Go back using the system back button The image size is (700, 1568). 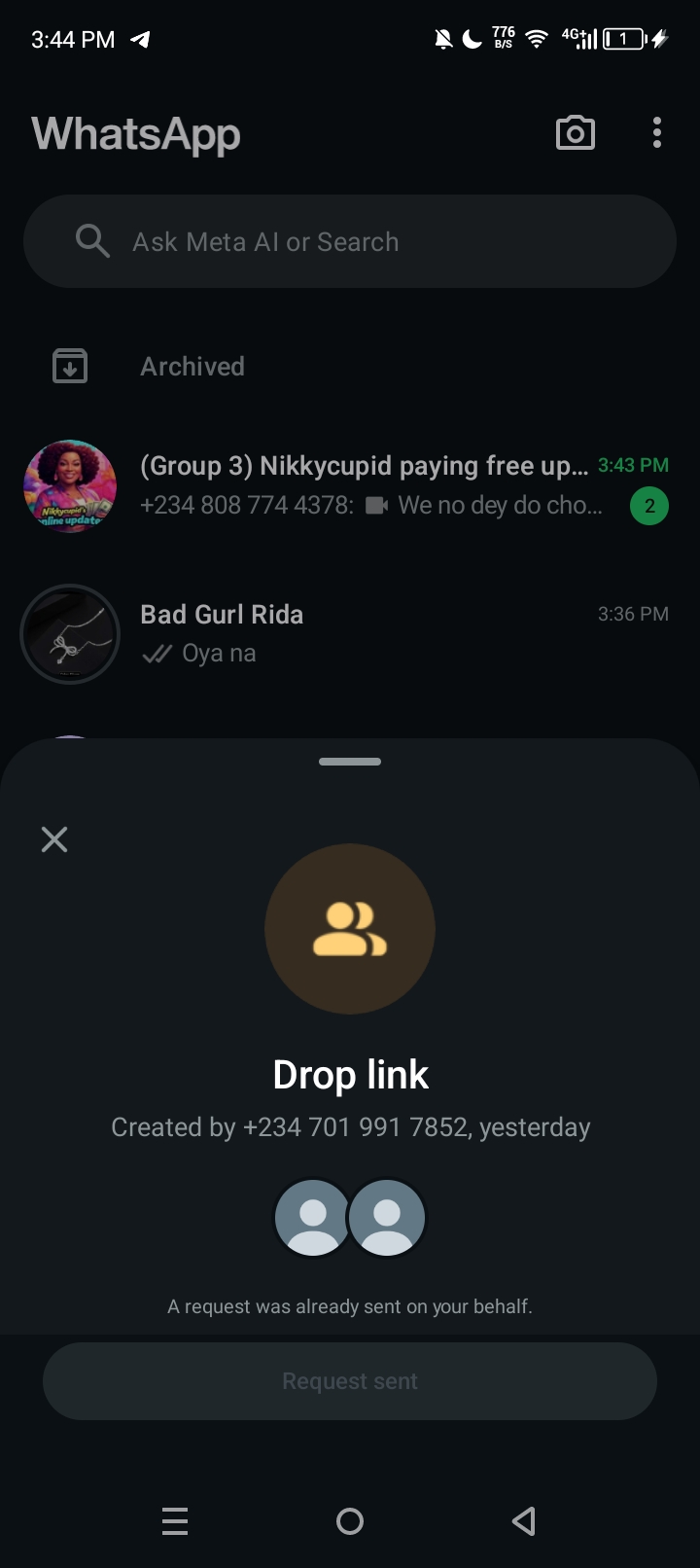pyautogui.click(x=524, y=1520)
